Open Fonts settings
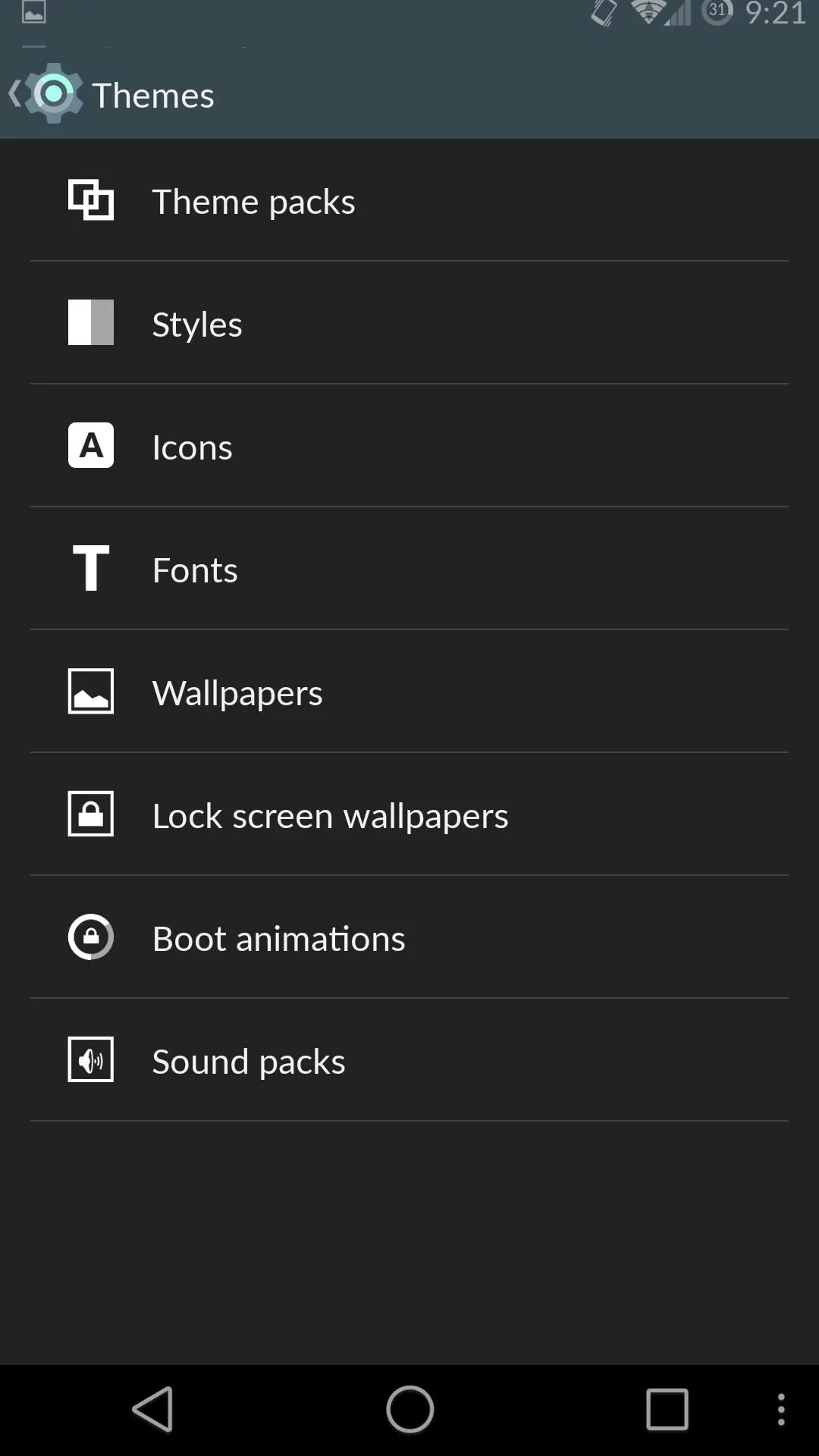This screenshot has width=819, height=1456. (409, 569)
